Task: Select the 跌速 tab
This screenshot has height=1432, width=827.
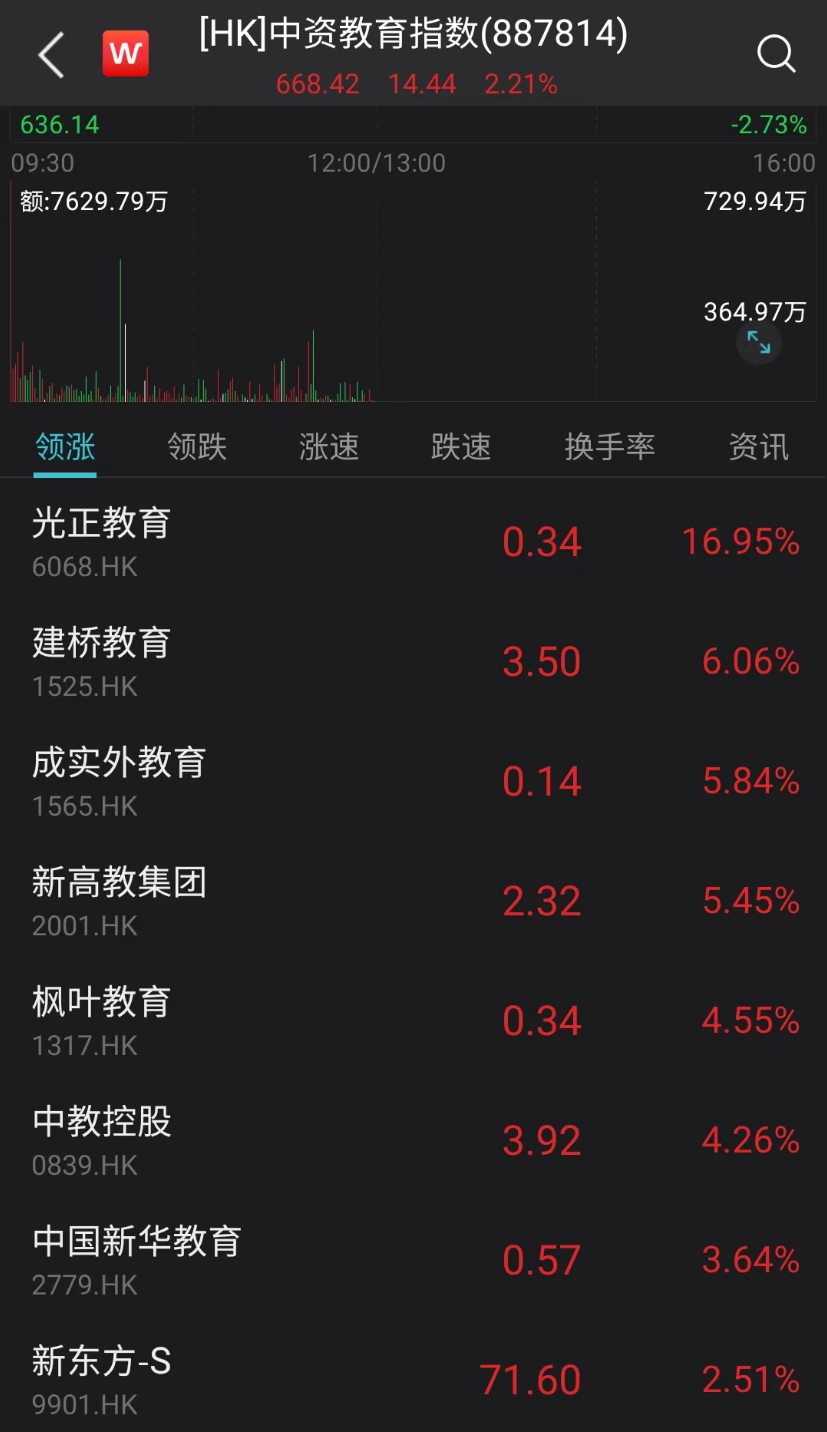Action: [x=461, y=446]
